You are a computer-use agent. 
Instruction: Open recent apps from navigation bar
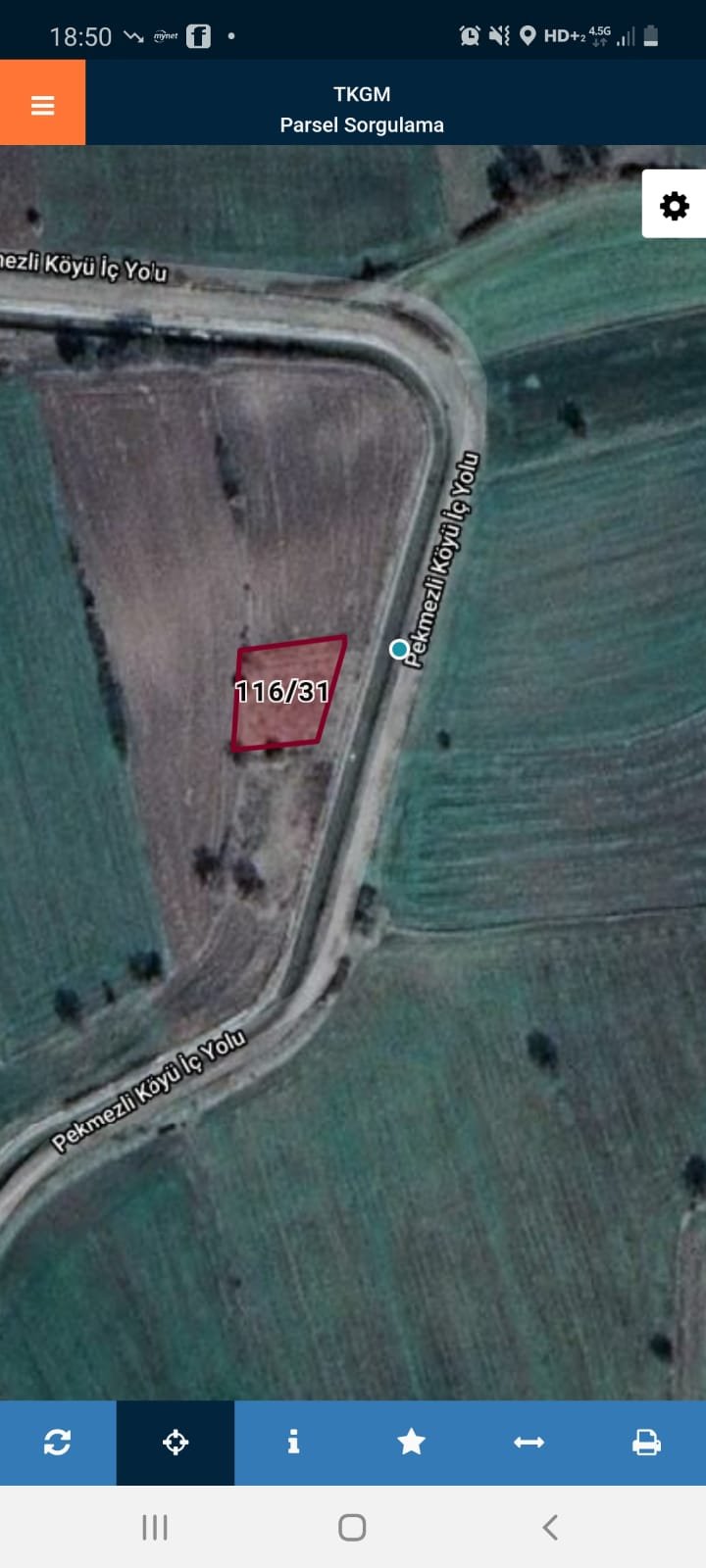155,1527
